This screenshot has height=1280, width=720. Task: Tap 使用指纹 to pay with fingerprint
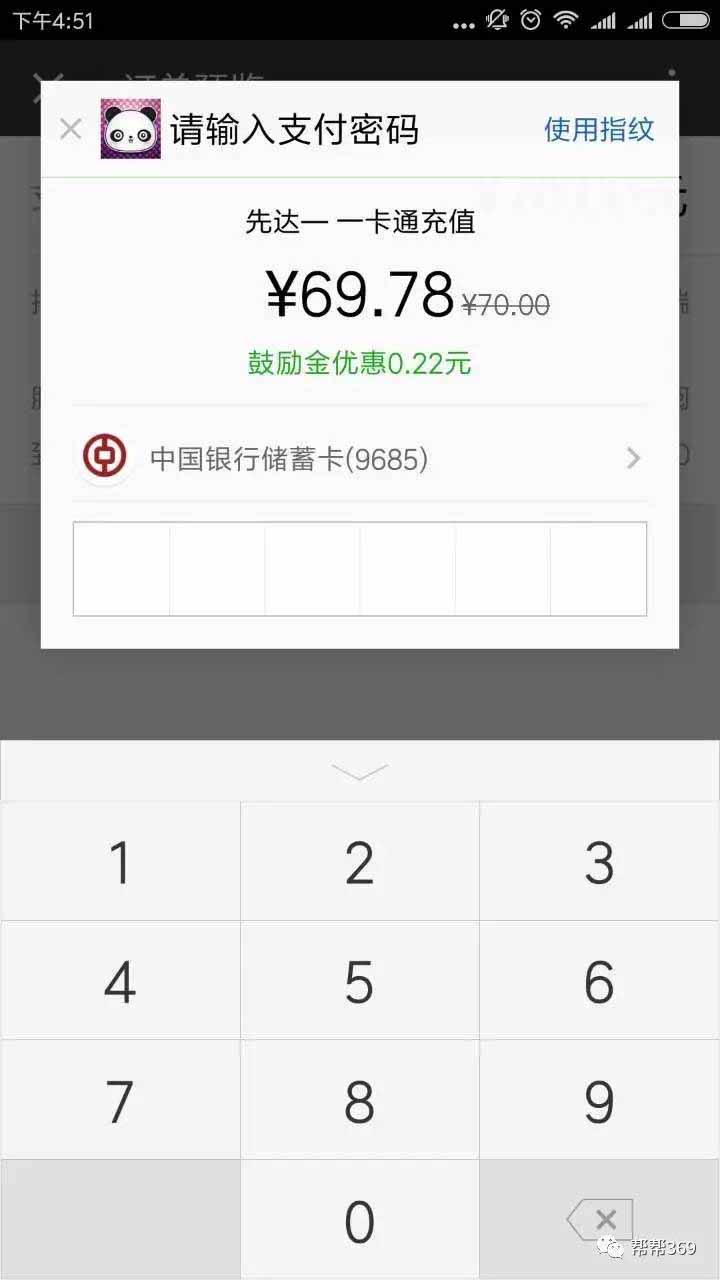pos(599,129)
